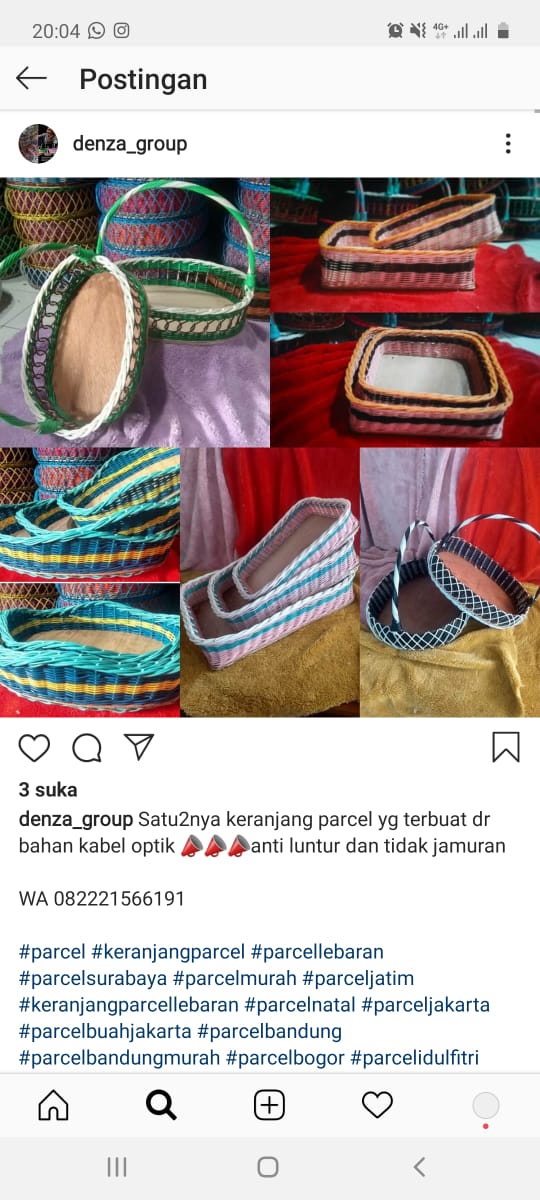The width and height of the screenshot is (540, 1200).
Task: Bookmark this post
Action: tap(506, 747)
